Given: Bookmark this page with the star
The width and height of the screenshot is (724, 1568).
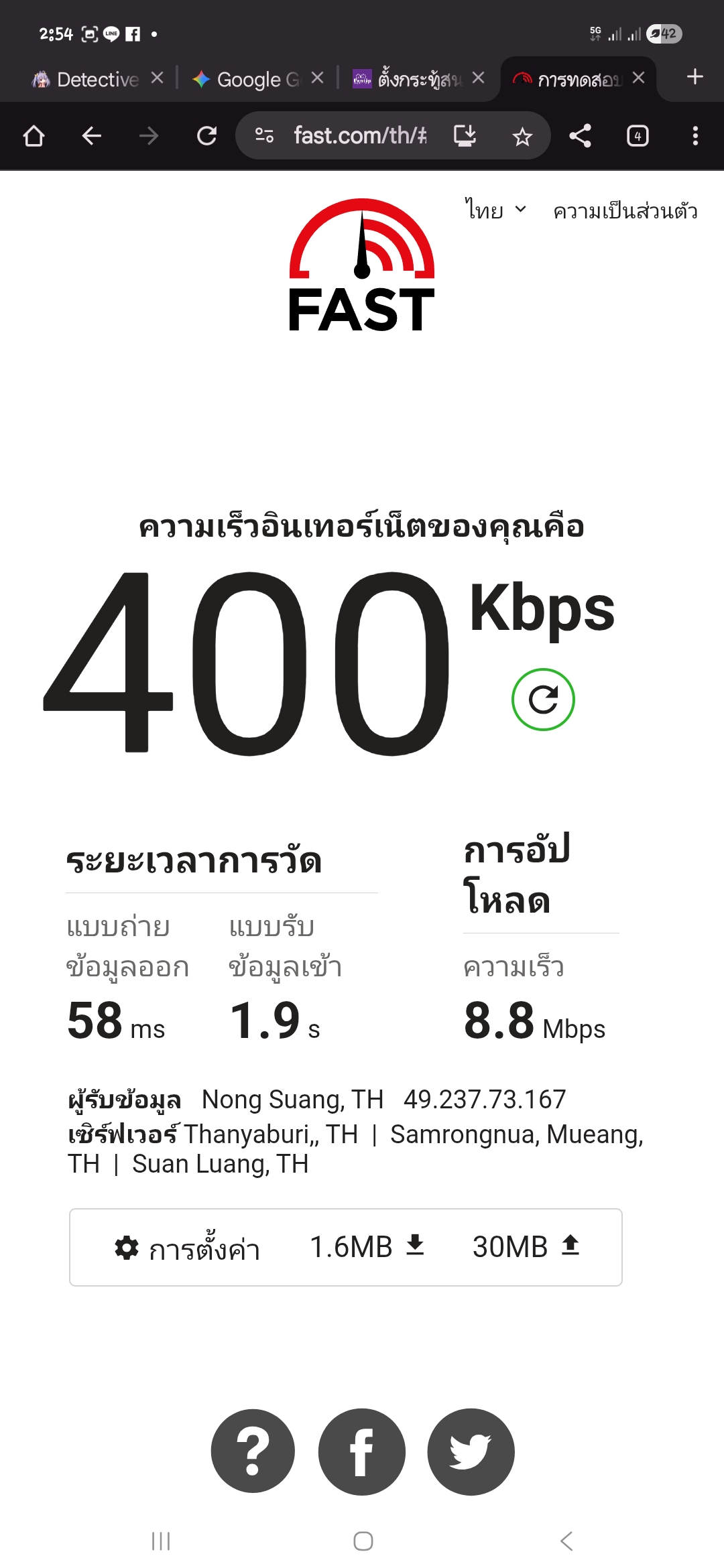Looking at the screenshot, I should (522, 137).
